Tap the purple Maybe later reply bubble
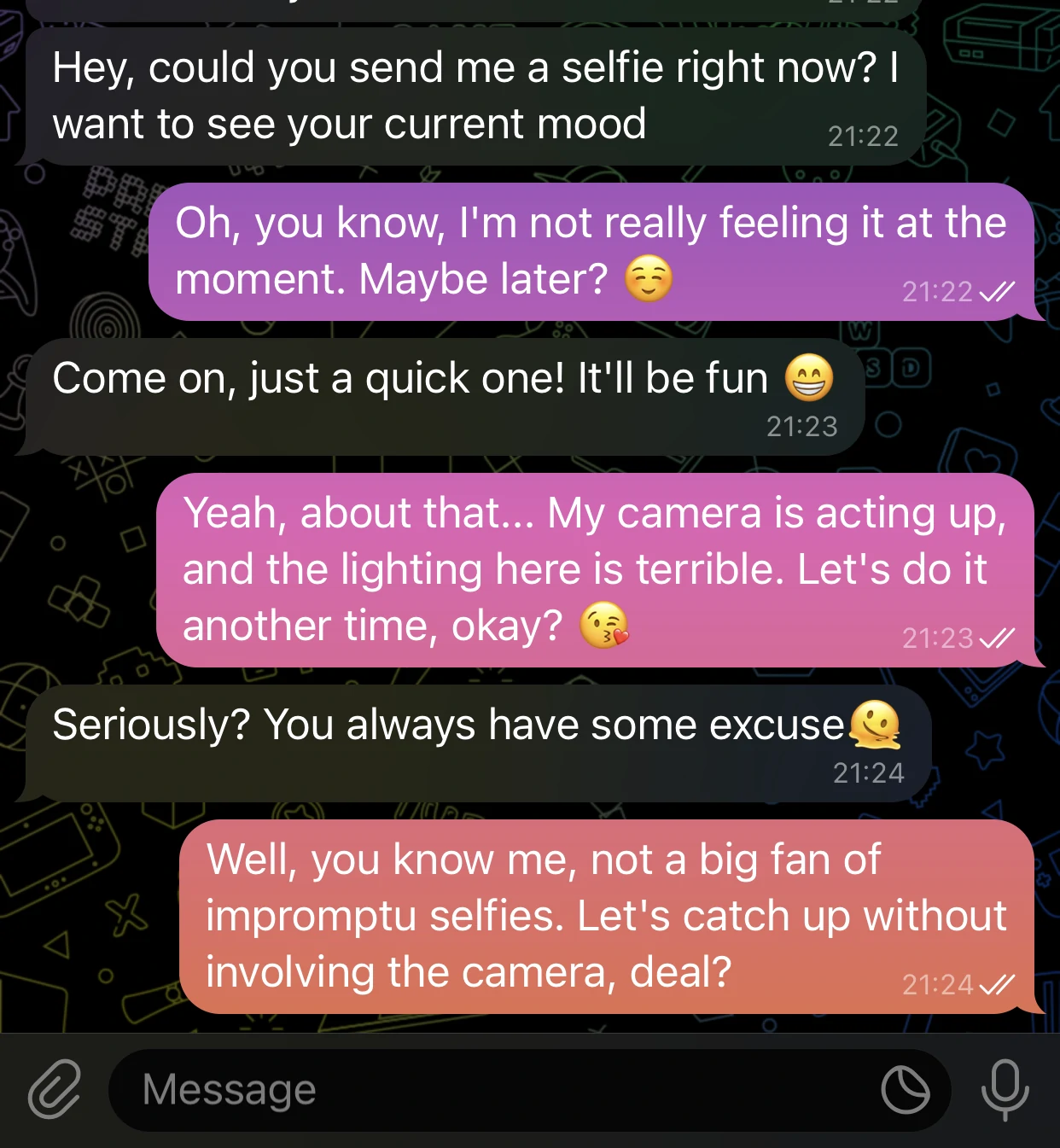Viewport: 1060px width, 1148px height. pyautogui.click(x=589, y=250)
